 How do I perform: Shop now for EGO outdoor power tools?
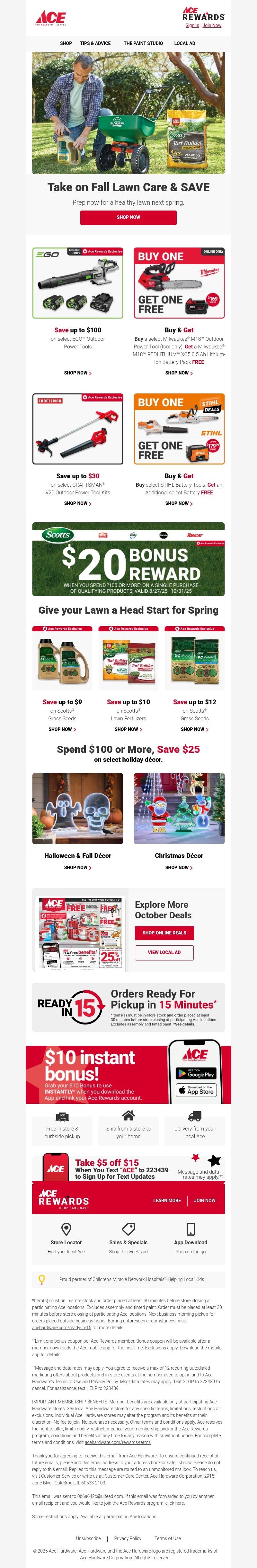coord(77,373)
